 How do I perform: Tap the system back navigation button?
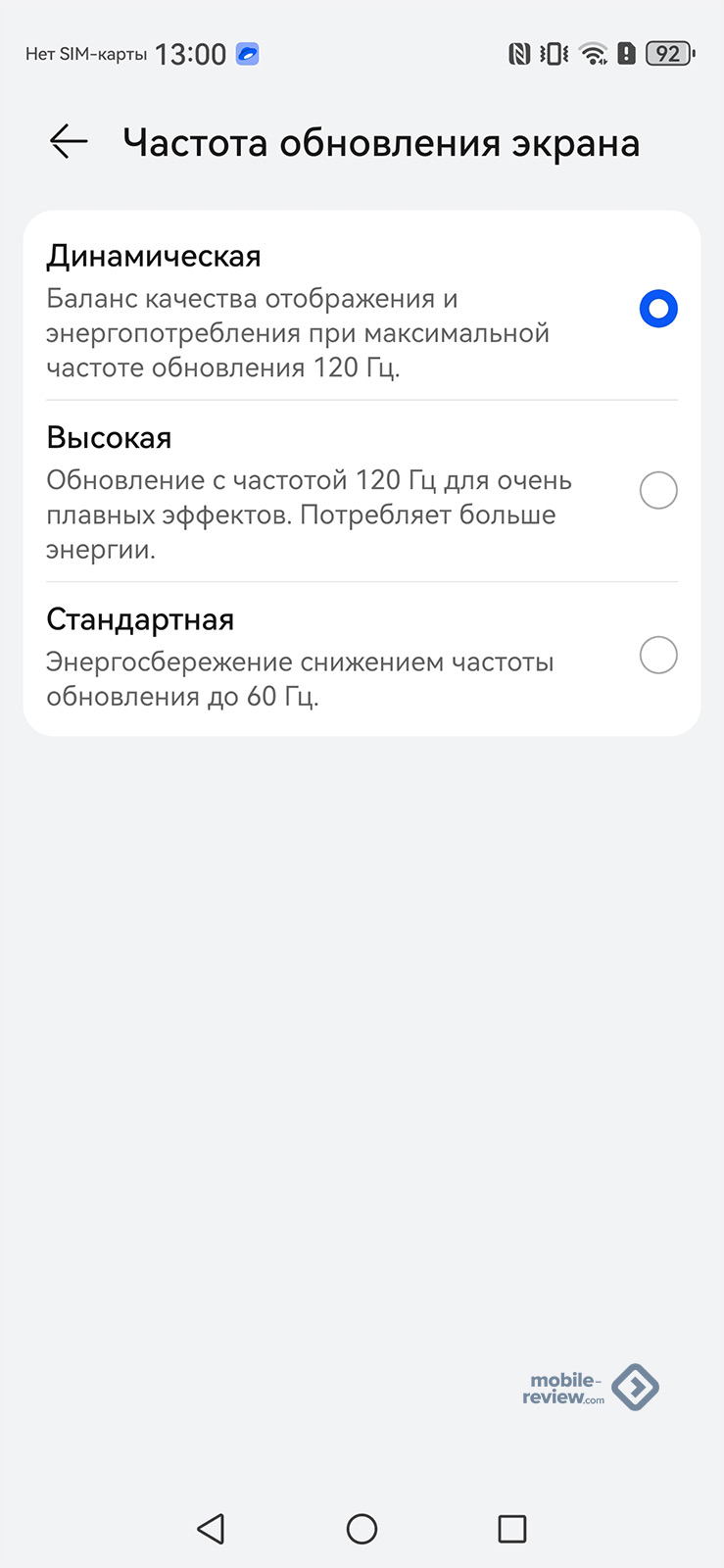tap(211, 1528)
